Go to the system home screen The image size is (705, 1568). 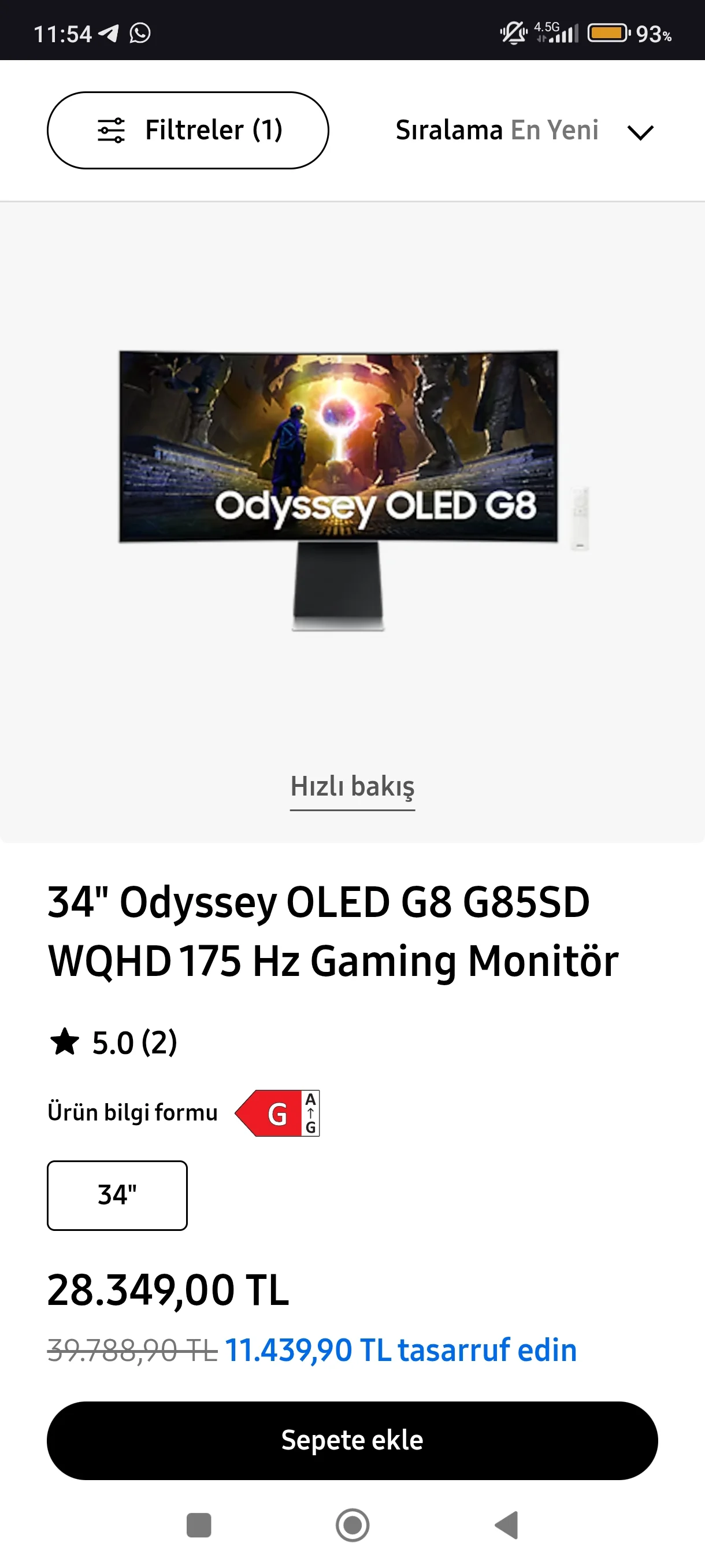pyautogui.click(x=352, y=1525)
